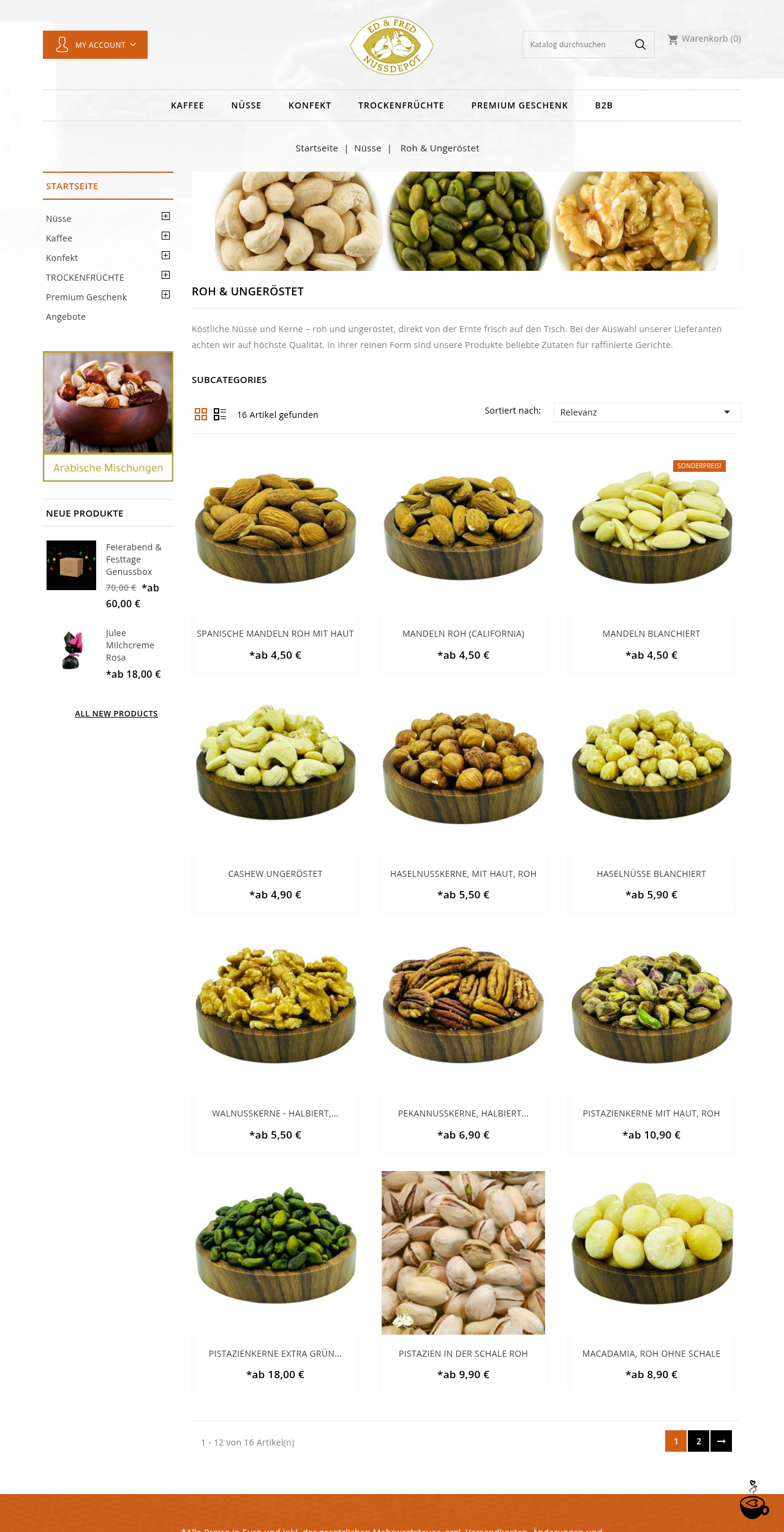
Task: Open the Kaffee top menu
Action: [x=187, y=105]
